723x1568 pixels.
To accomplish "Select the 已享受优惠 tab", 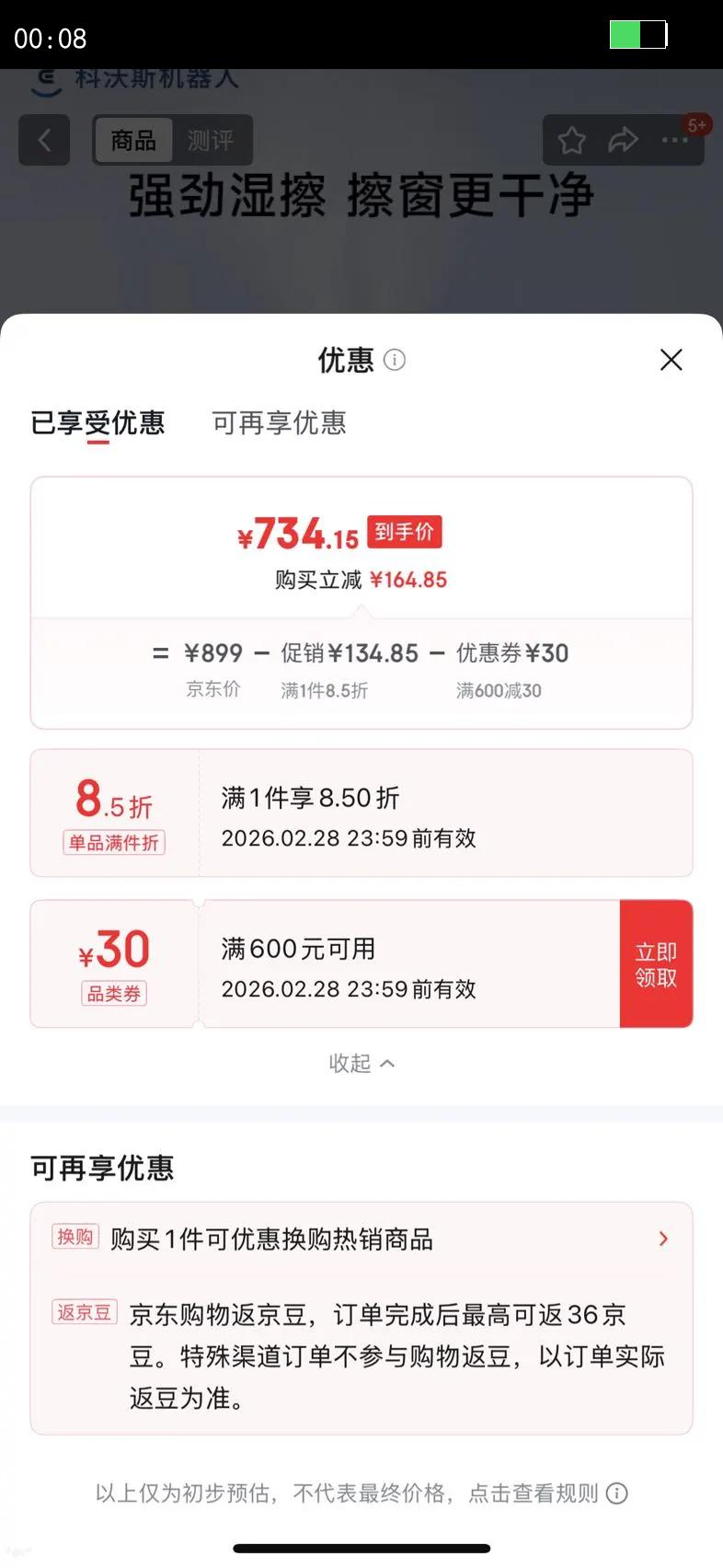I will coord(98,422).
